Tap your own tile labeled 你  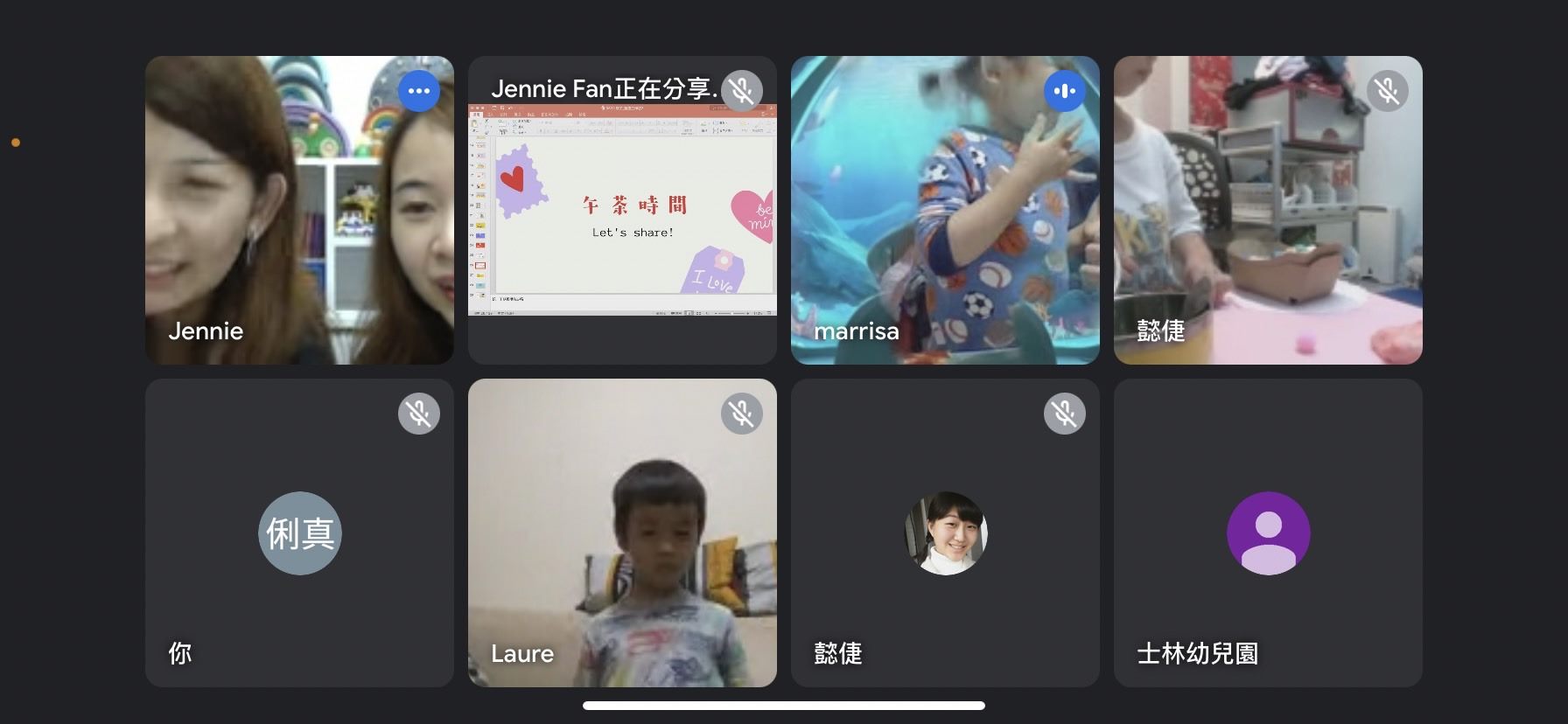[299, 533]
